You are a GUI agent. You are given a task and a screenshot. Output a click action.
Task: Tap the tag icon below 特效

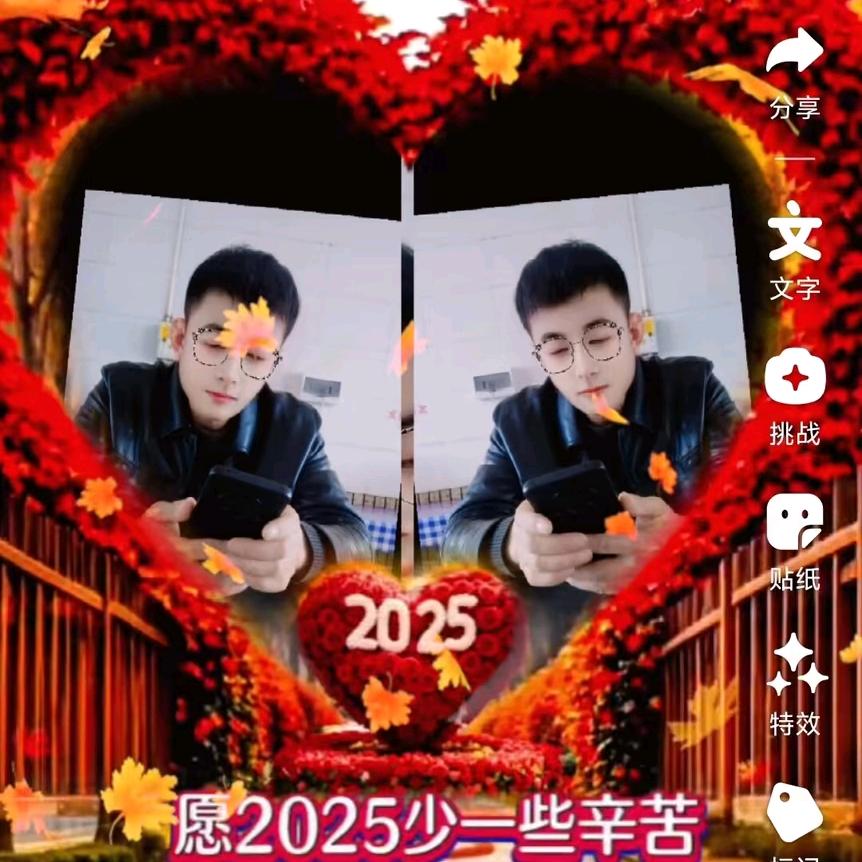pos(795,813)
